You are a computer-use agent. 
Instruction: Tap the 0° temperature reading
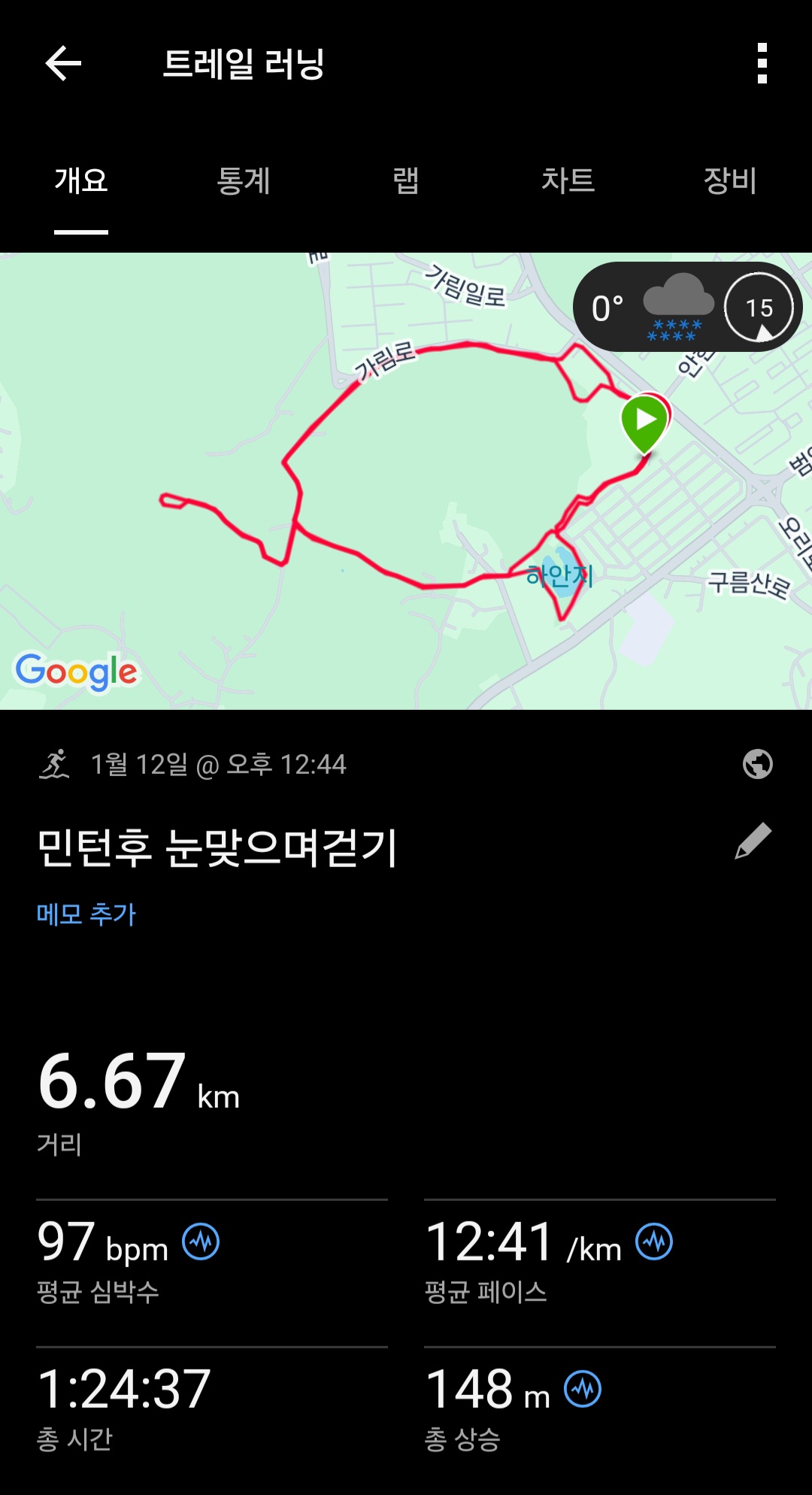click(x=606, y=305)
